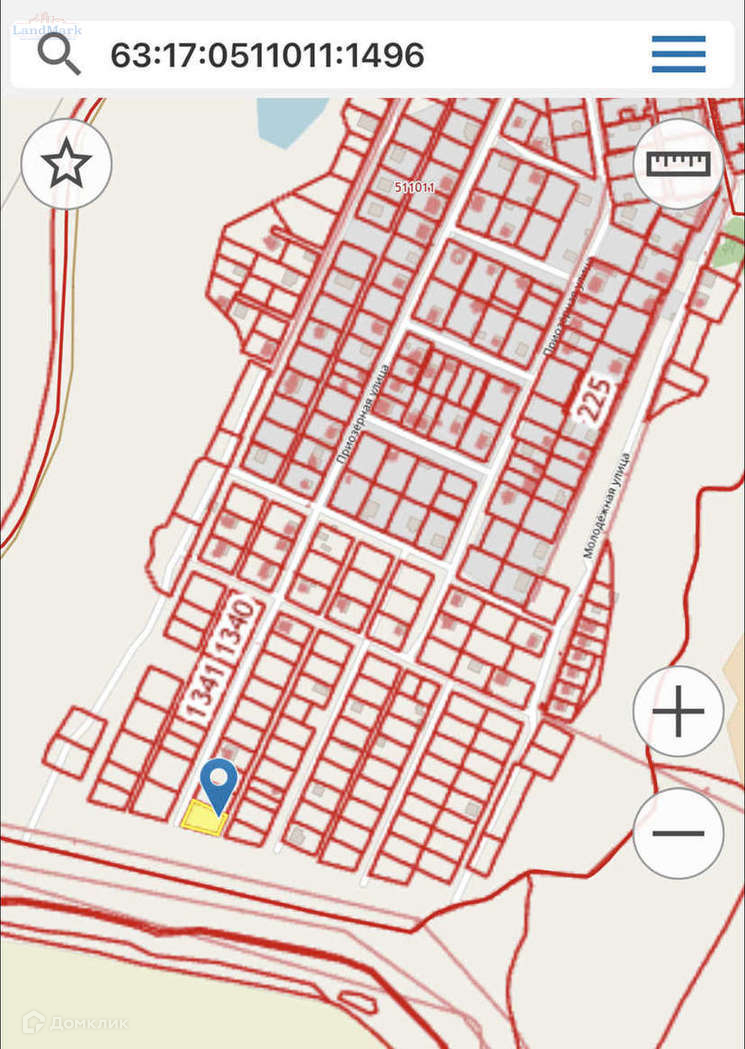Tap the magnifier search icon
The image size is (745, 1049).
tap(59, 55)
